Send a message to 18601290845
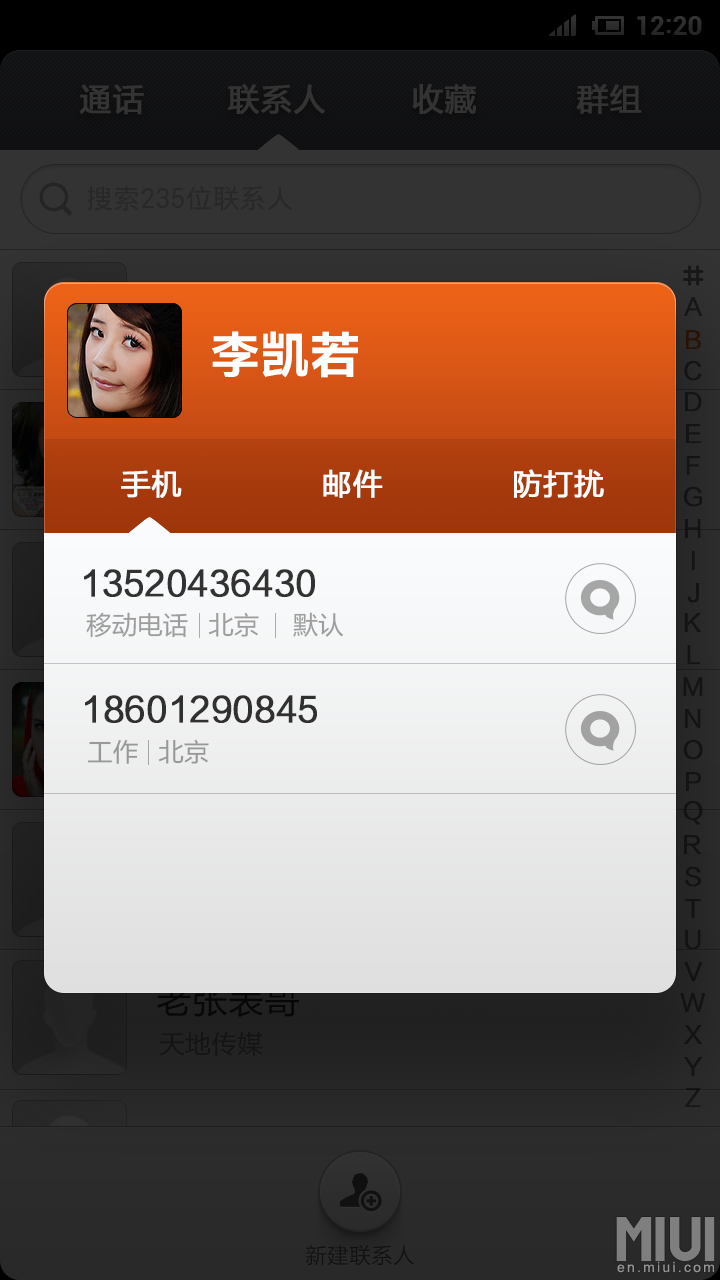The width and height of the screenshot is (720, 1280). 600,730
